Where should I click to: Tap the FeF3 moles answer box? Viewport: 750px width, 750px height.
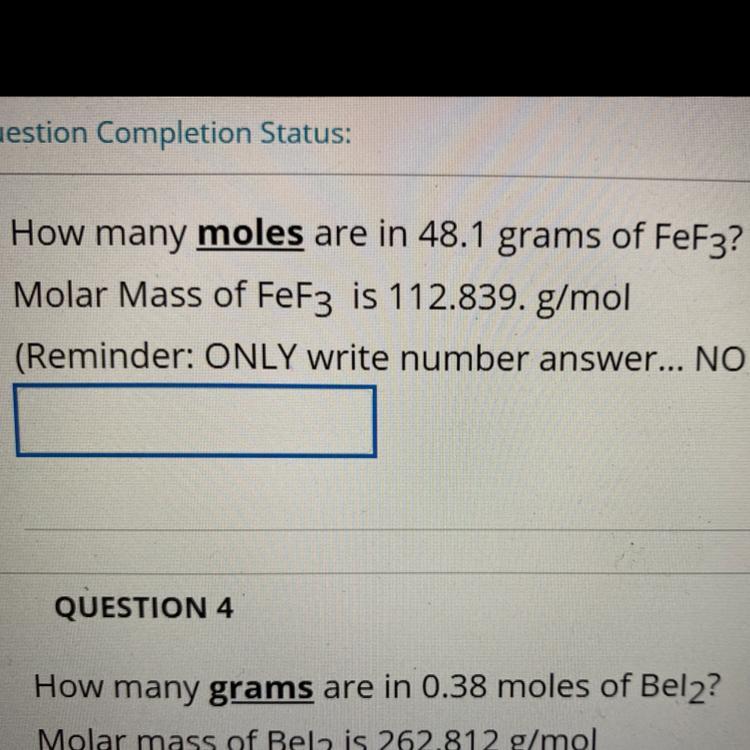tap(196, 421)
